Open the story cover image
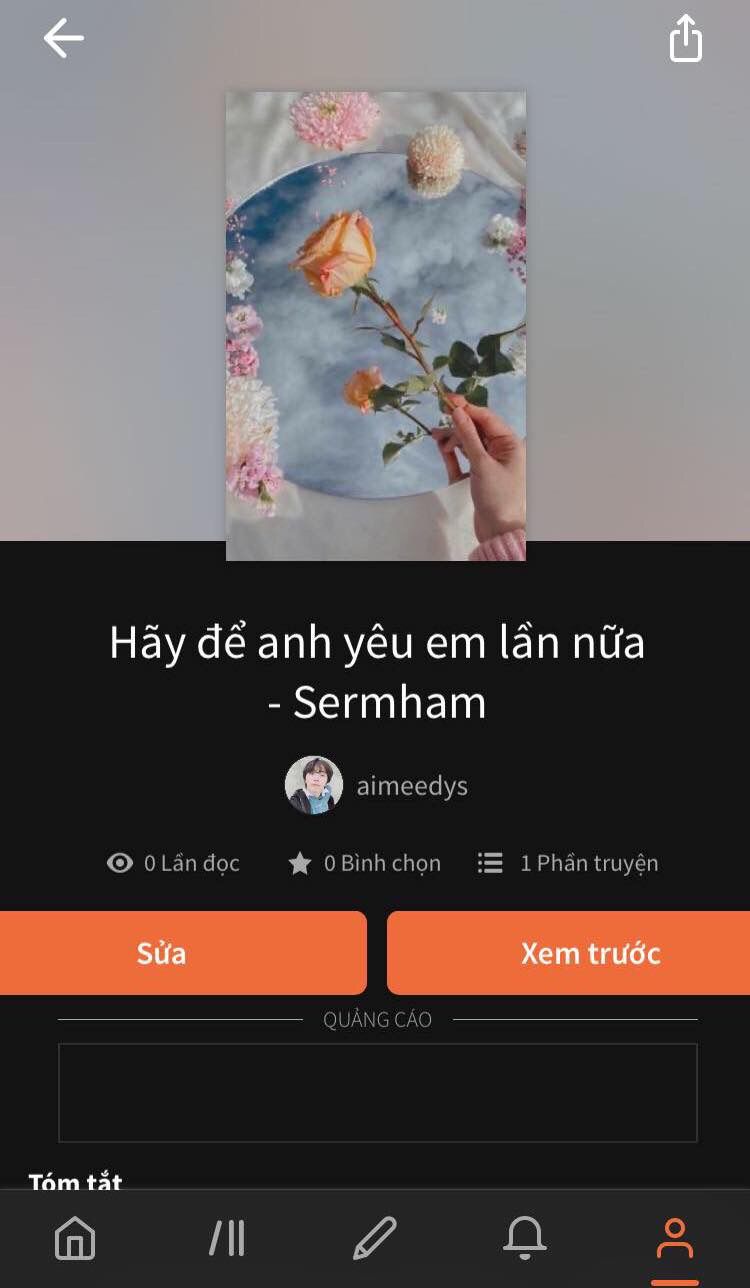Image resolution: width=750 pixels, height=1288 pixels. tap(376, 326)
